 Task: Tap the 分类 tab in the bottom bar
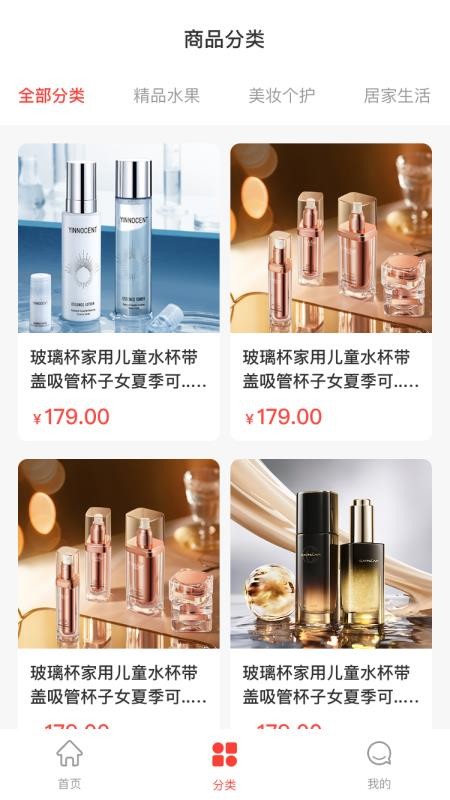224,765
